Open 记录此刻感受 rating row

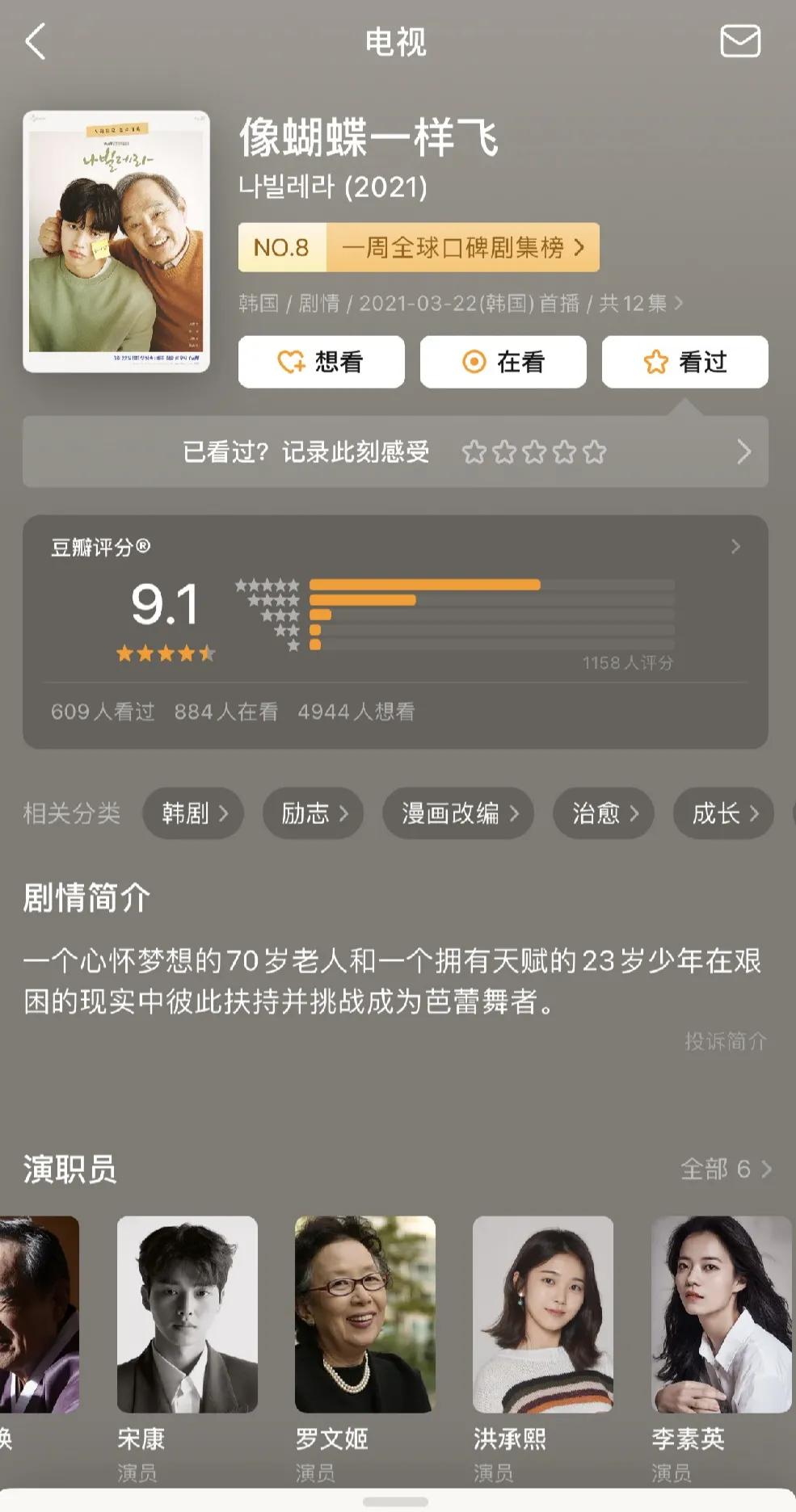point(395,451)
